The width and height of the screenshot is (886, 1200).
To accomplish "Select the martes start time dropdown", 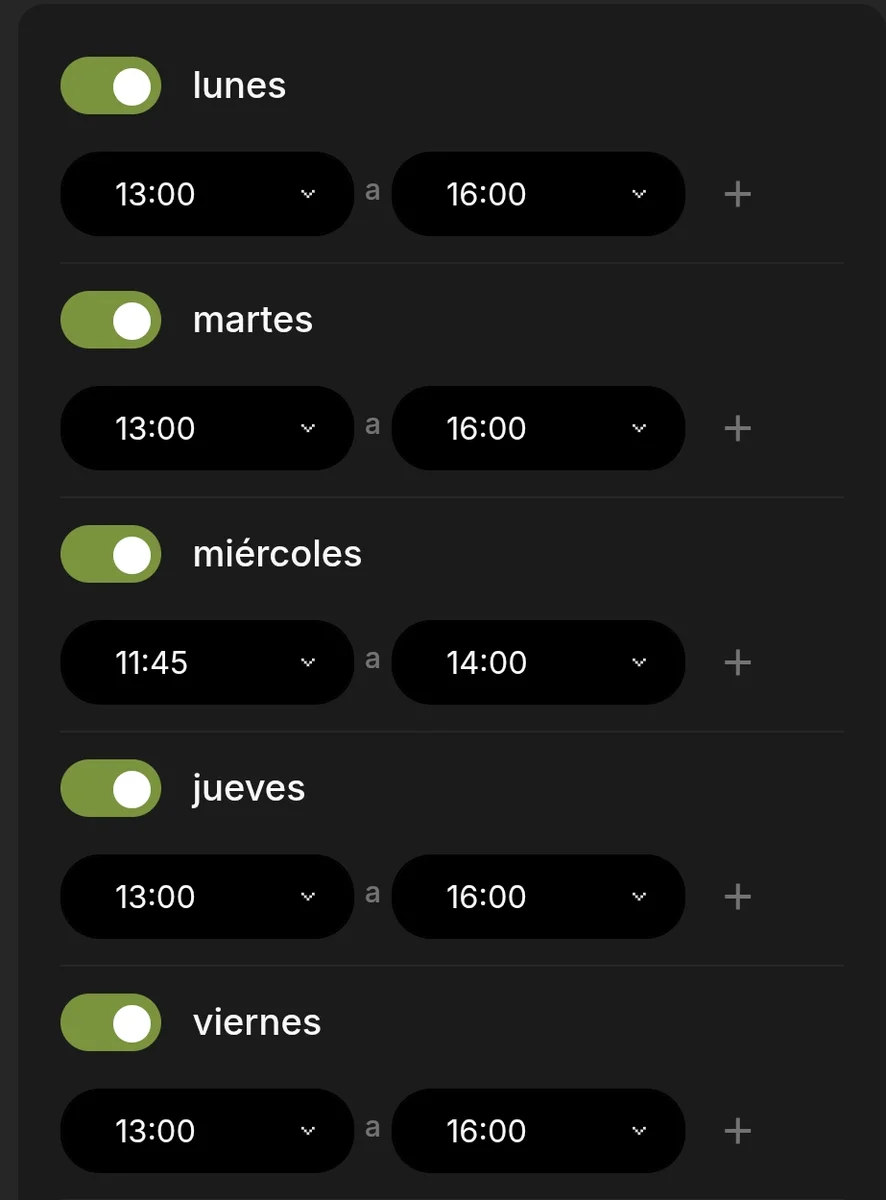I will tap(207, 428).
